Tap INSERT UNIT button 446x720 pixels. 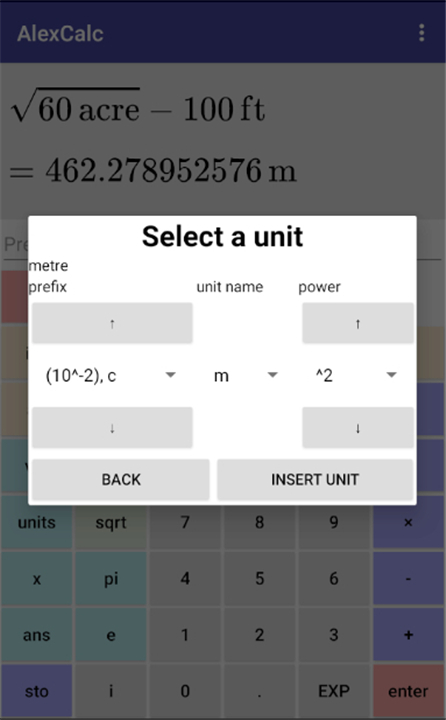click(x=315, y=479)
